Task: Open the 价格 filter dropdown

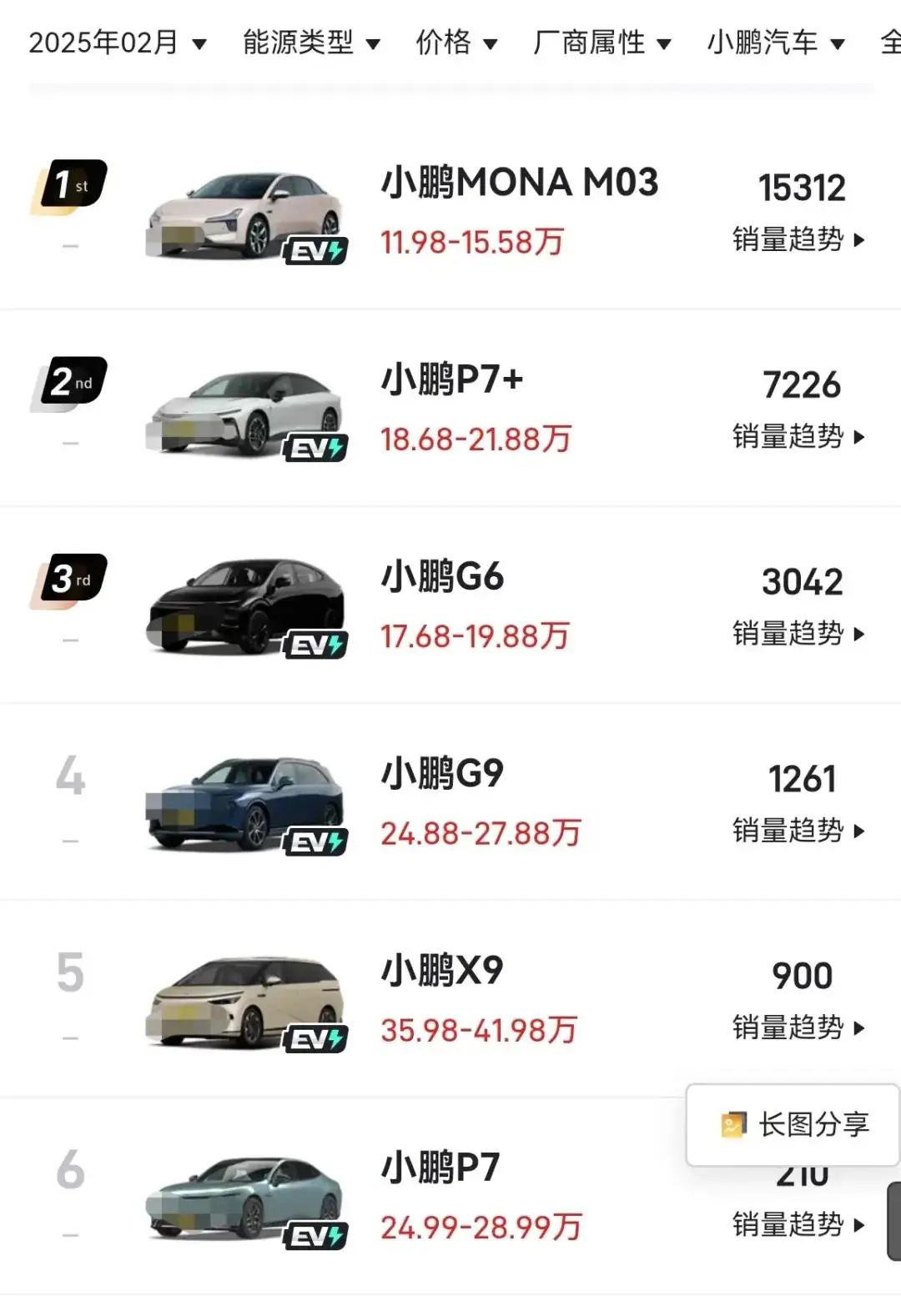Action: pos(456,42)
